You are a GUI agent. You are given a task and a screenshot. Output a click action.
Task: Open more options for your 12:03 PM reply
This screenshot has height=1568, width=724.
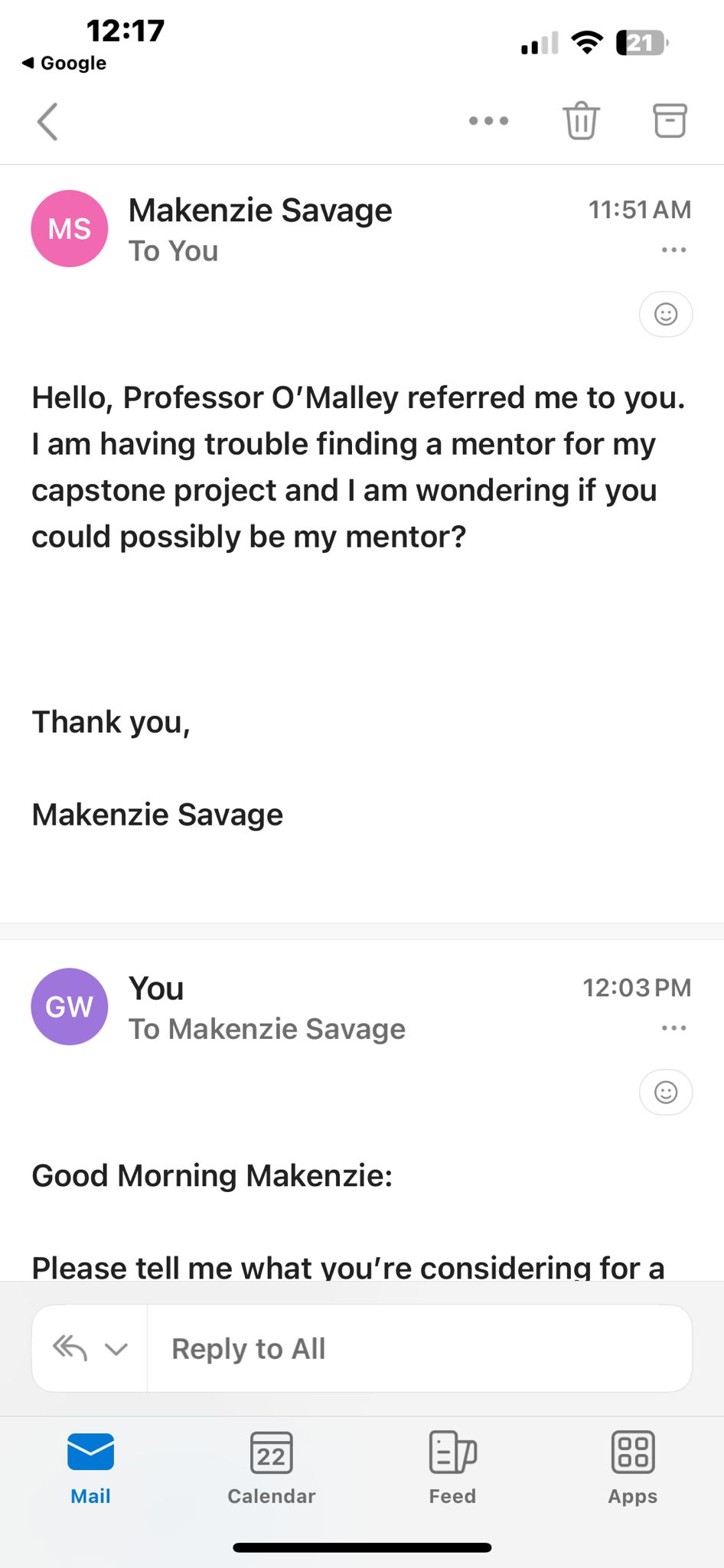(673, 1027)
